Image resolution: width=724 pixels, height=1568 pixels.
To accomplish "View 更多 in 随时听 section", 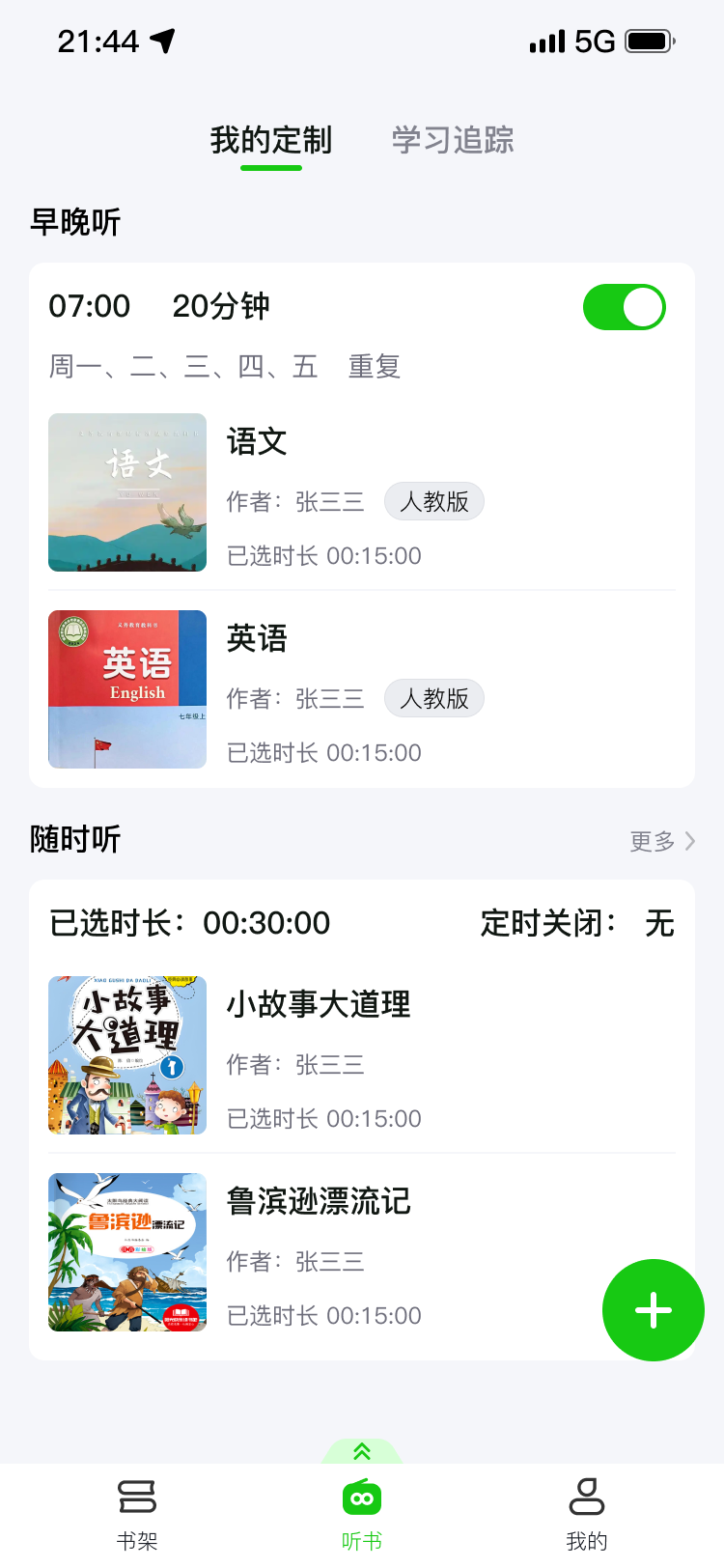I will (661, 841).
